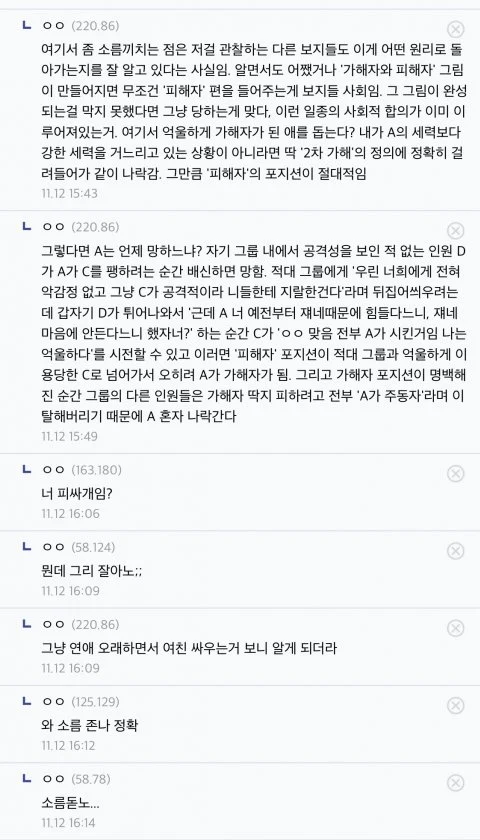The height and width of the screenshot is (840, 480).
Task: Delete the reply posted at 11.12 16:06
Action: tap(455, 474)
